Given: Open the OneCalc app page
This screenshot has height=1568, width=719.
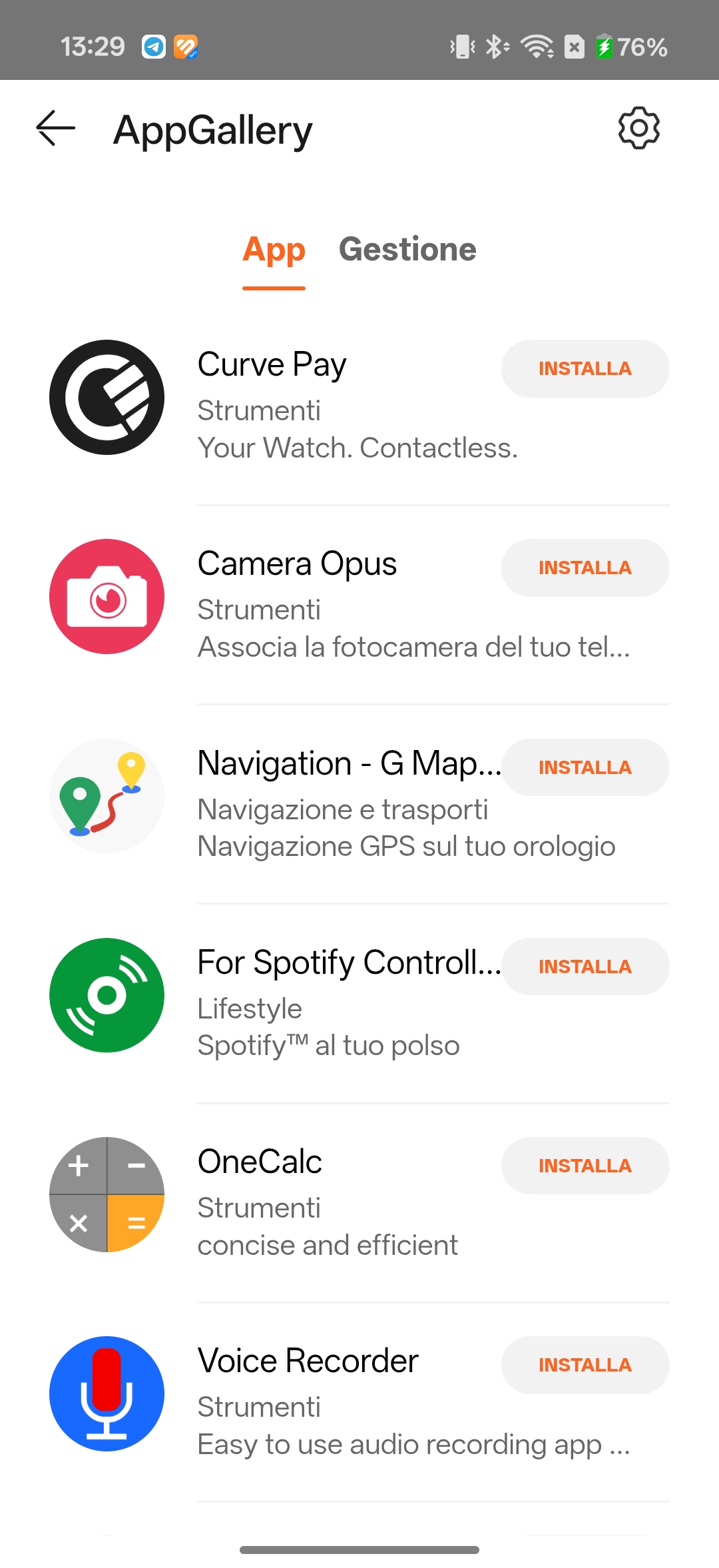Looking at the screenshot, I should pos(260,1162).
